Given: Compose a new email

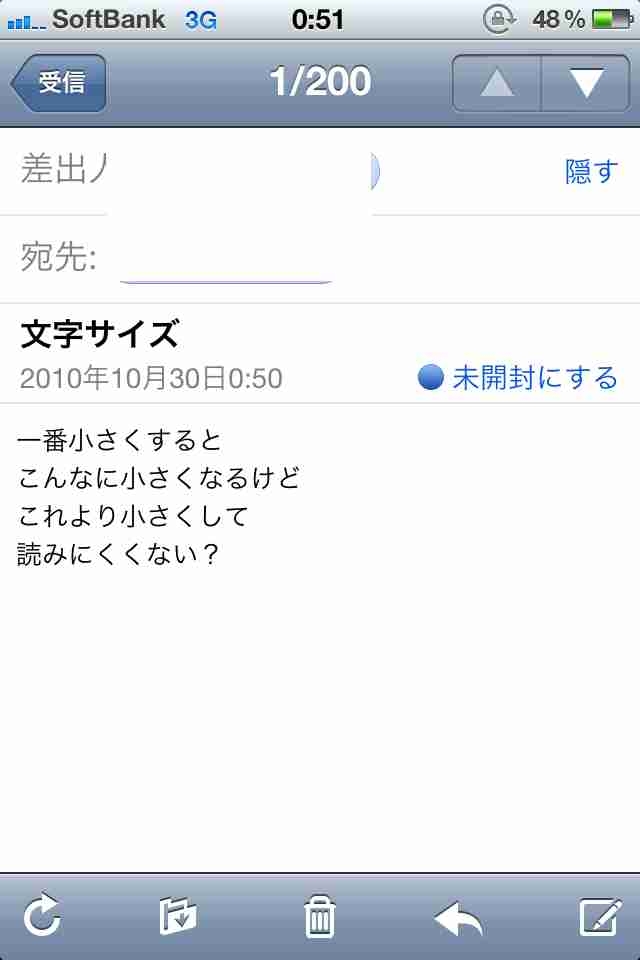Looking at the screenshot, I should pos(601,916).
